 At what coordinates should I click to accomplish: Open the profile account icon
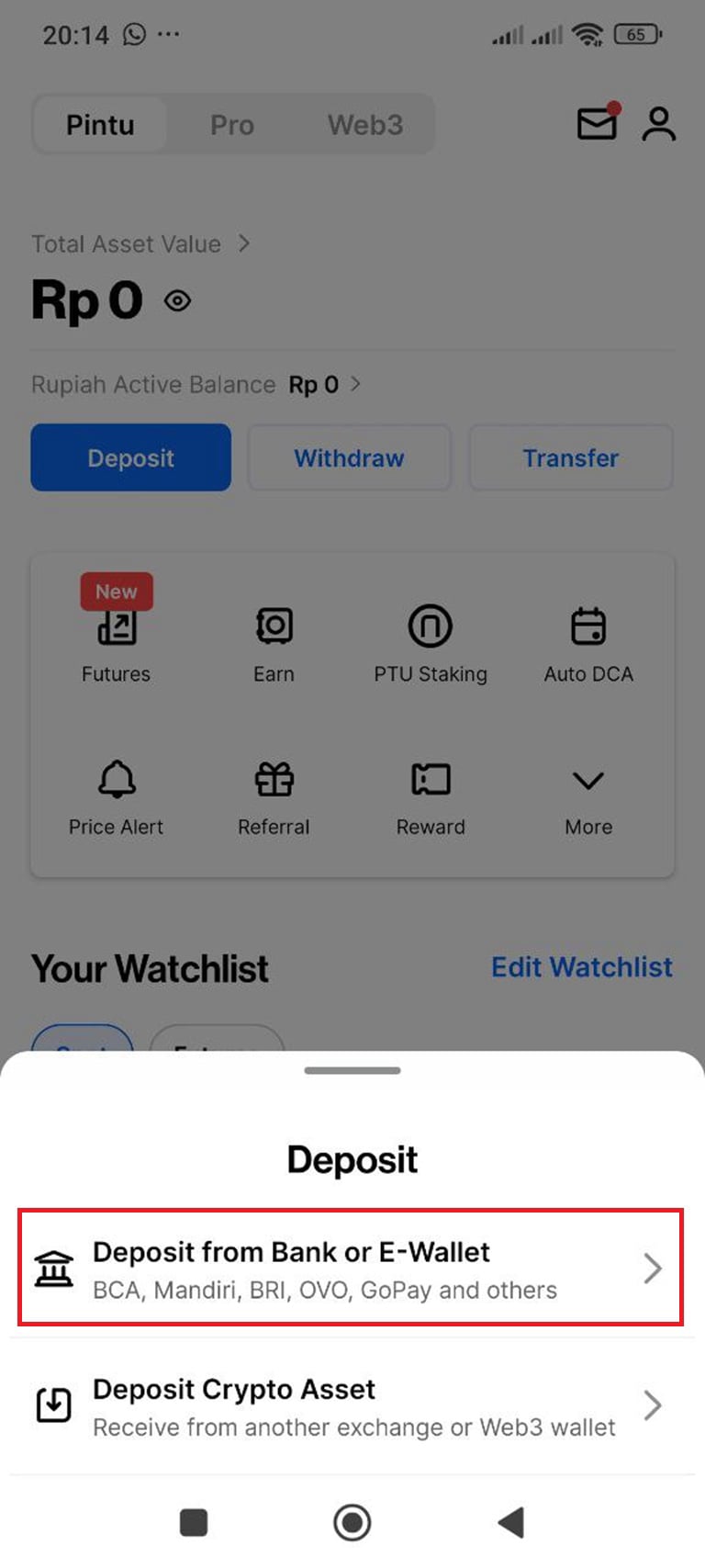tap(659, 124)
